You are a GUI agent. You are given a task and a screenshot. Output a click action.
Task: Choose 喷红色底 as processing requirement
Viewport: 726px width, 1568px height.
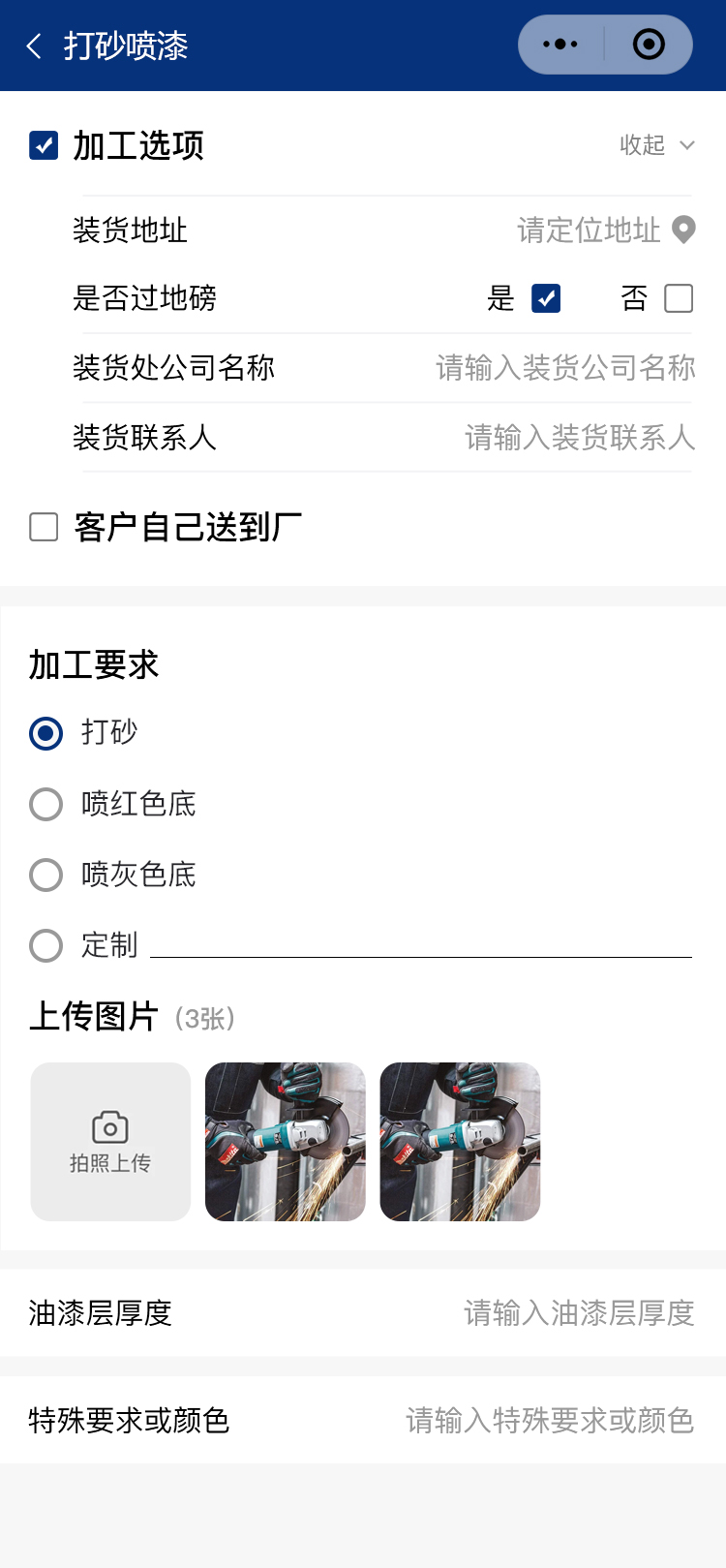[45, 804]
